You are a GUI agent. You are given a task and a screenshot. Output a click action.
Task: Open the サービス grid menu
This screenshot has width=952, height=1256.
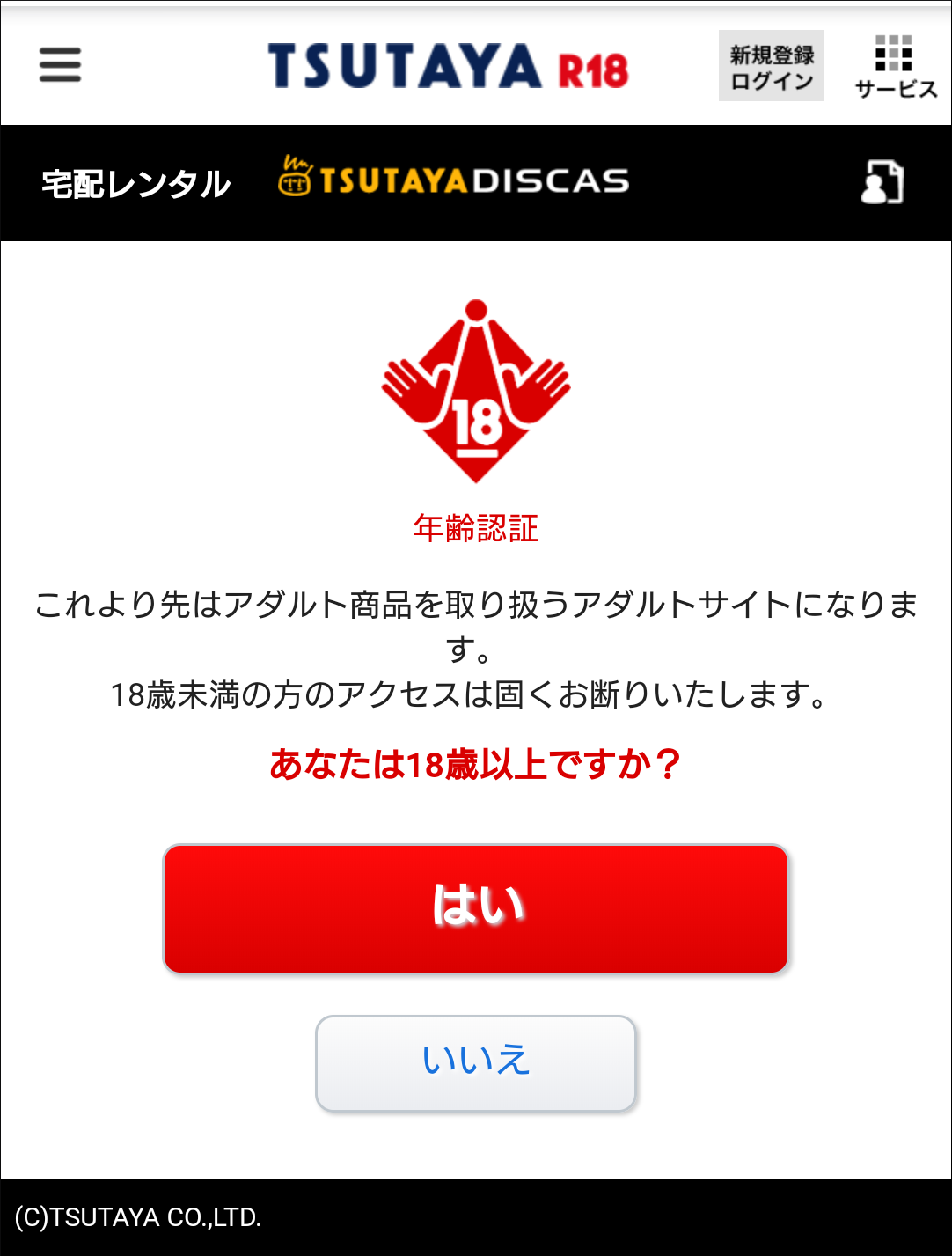pos(895,66)
